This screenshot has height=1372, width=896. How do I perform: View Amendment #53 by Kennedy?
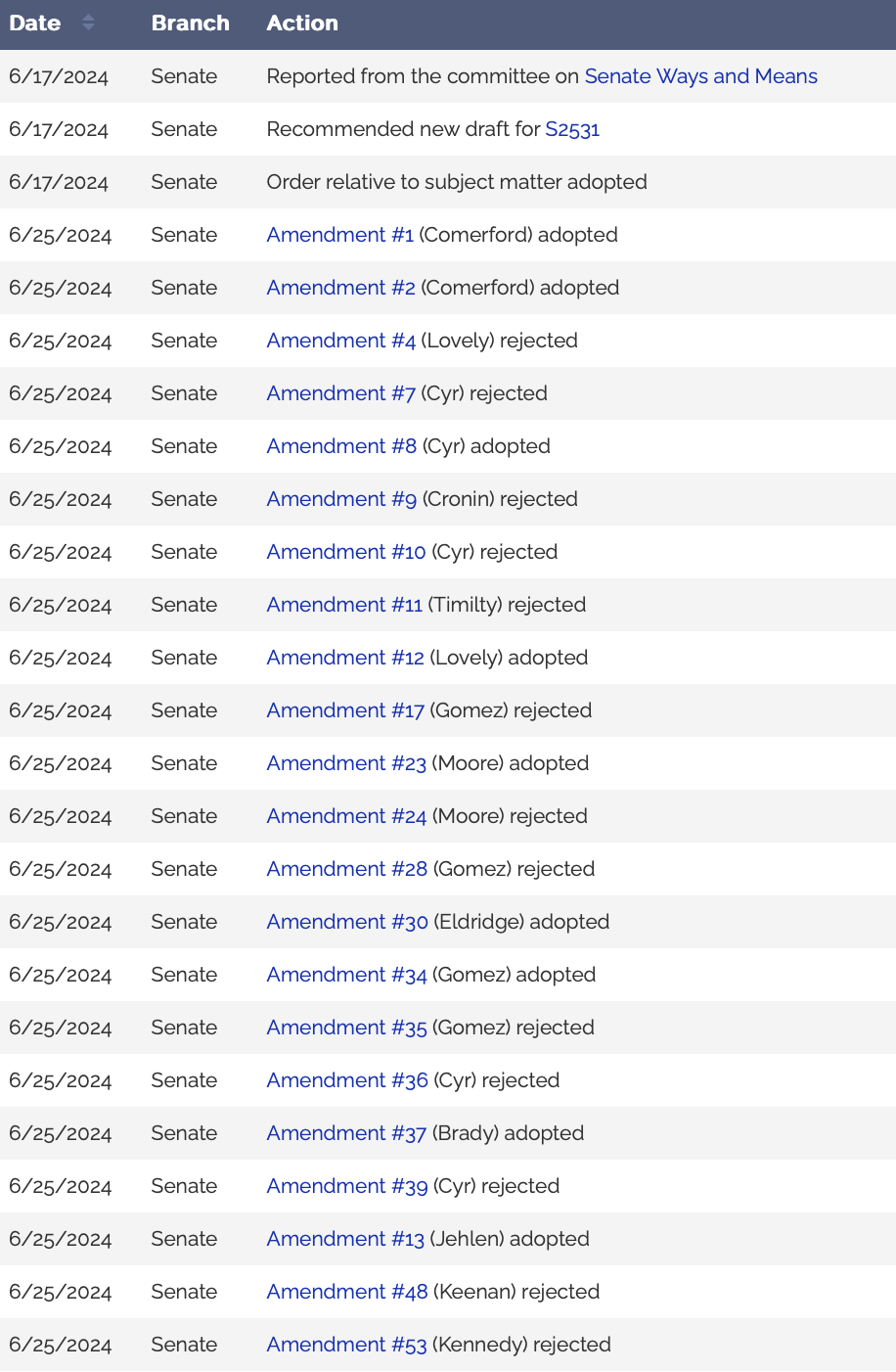[346, 1345]
